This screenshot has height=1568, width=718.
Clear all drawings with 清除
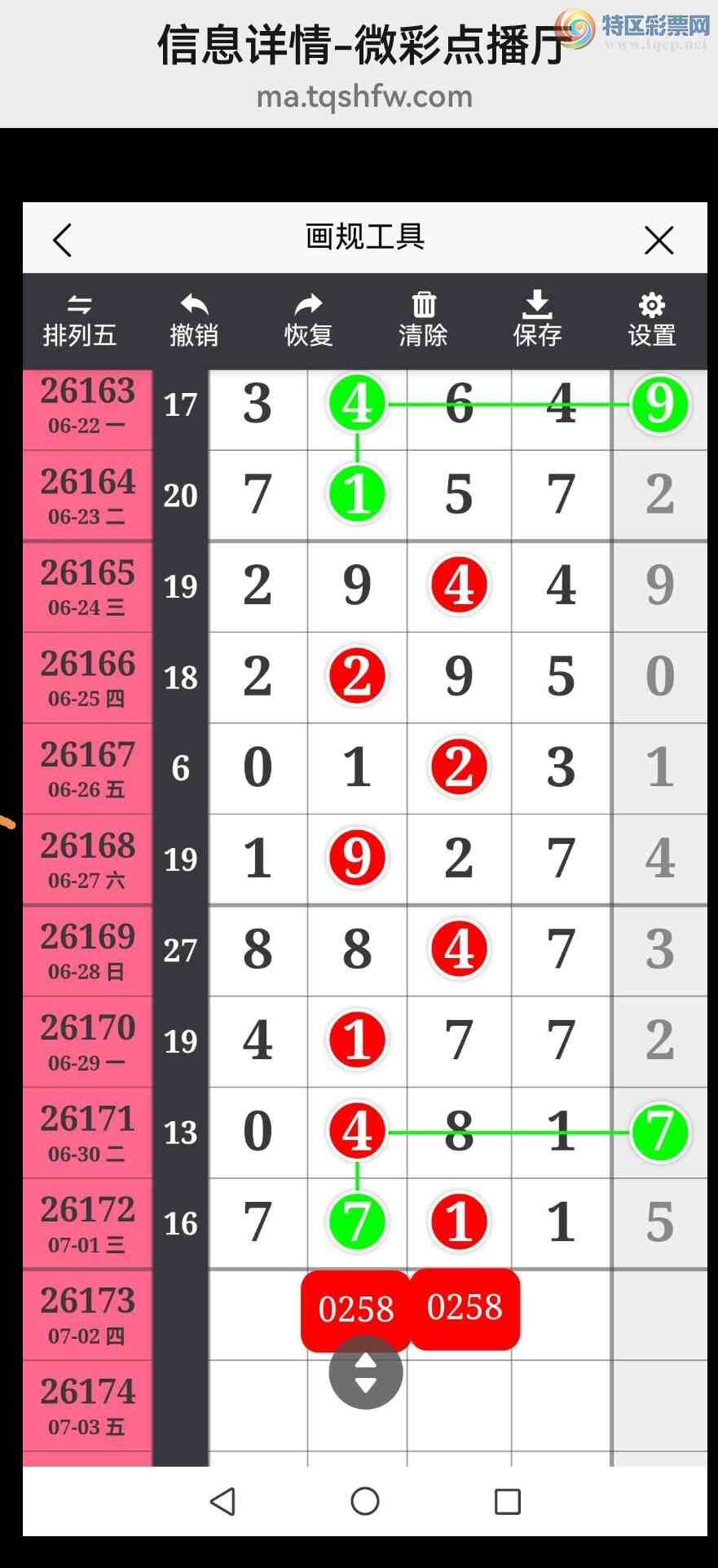click(423, 320)
